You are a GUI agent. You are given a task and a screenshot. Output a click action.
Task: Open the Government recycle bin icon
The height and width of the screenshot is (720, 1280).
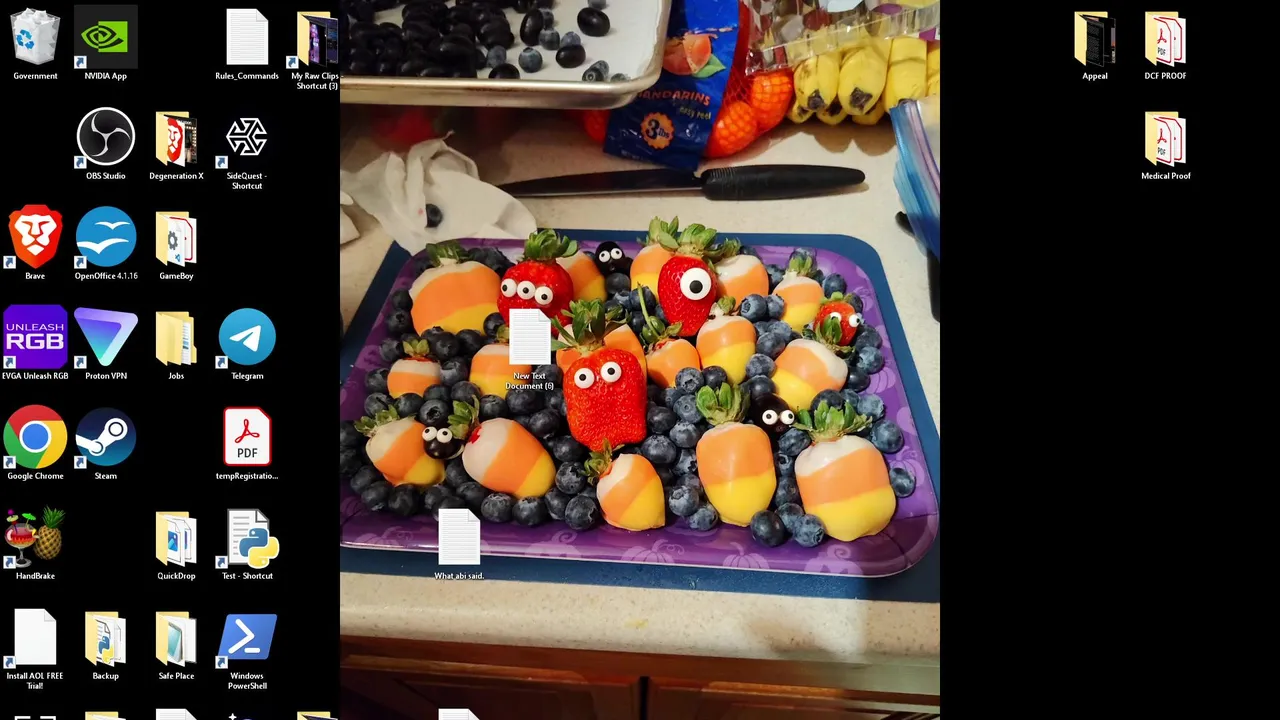tap(35, 38)
